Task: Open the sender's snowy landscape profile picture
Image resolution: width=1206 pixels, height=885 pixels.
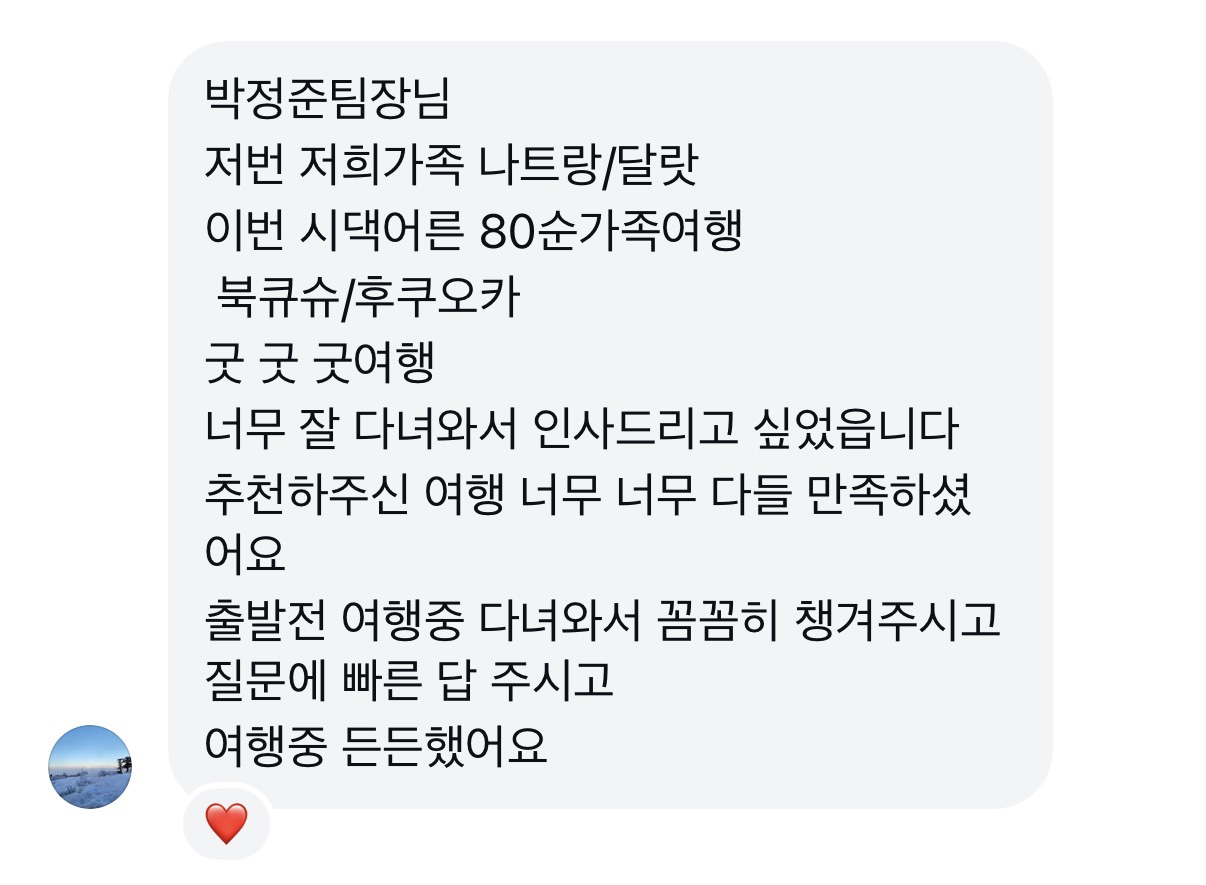Action: (90, 767)
